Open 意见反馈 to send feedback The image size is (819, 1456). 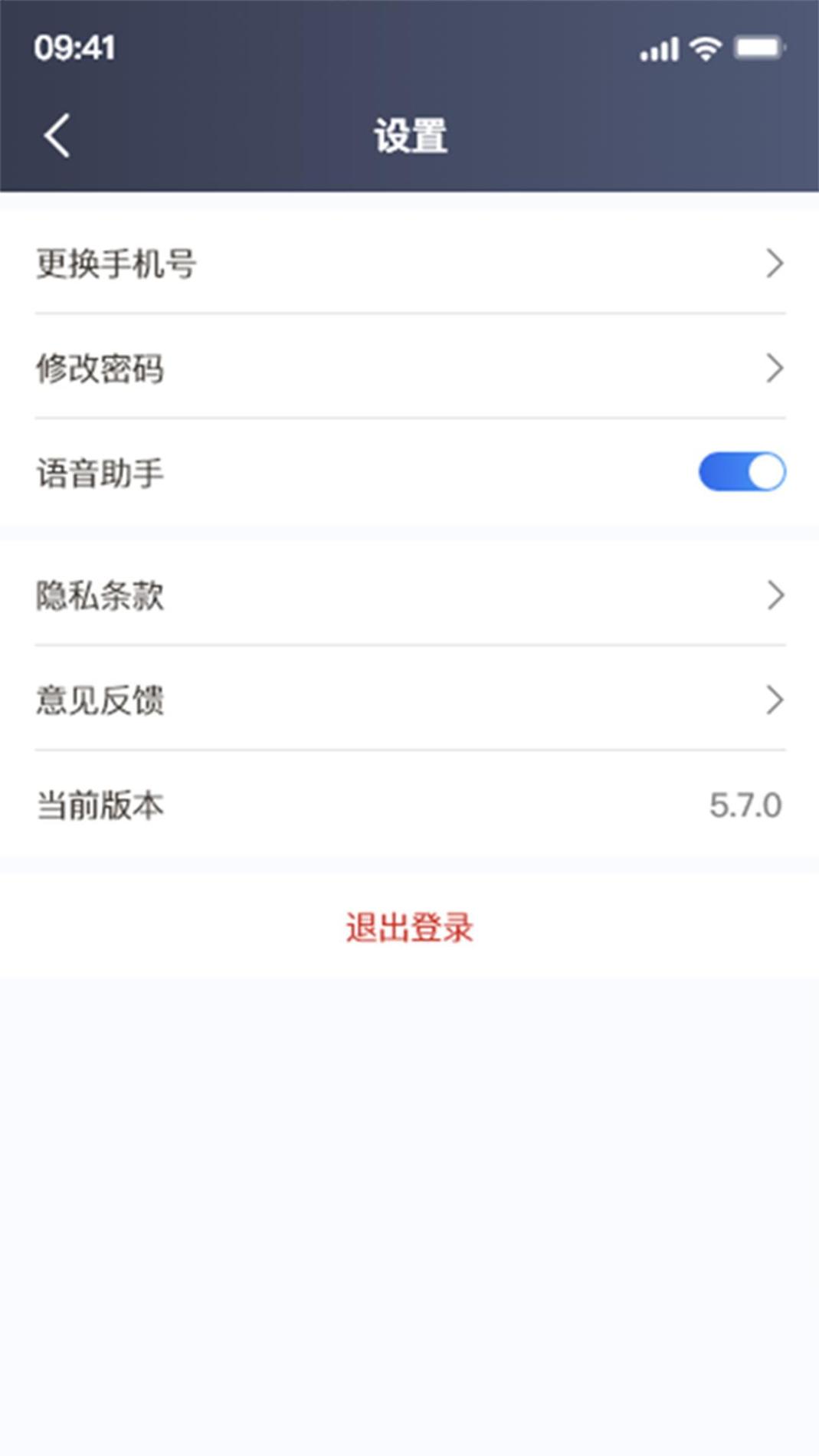pos(409,700)
